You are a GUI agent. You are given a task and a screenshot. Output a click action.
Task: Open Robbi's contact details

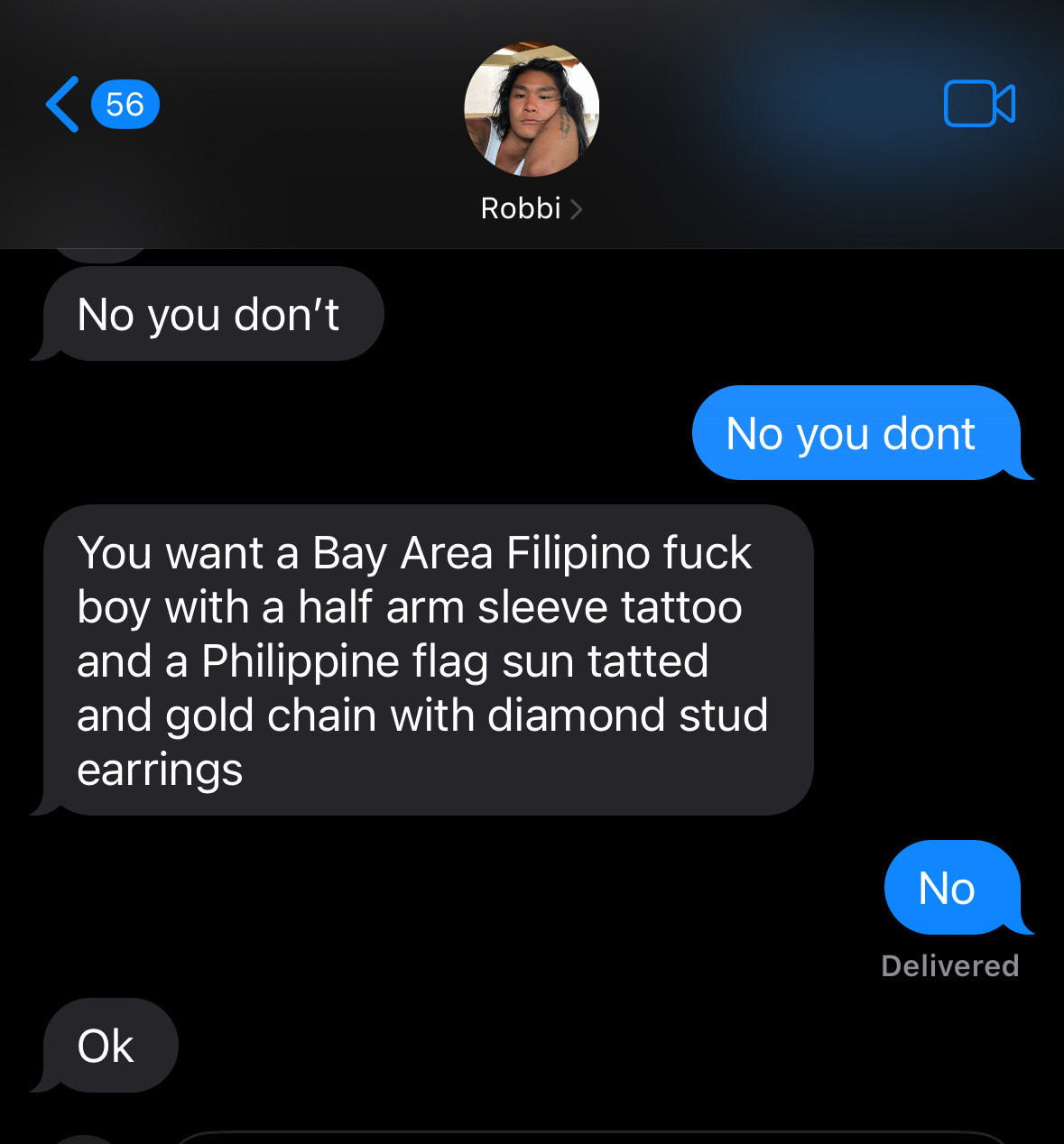(531, 208)
